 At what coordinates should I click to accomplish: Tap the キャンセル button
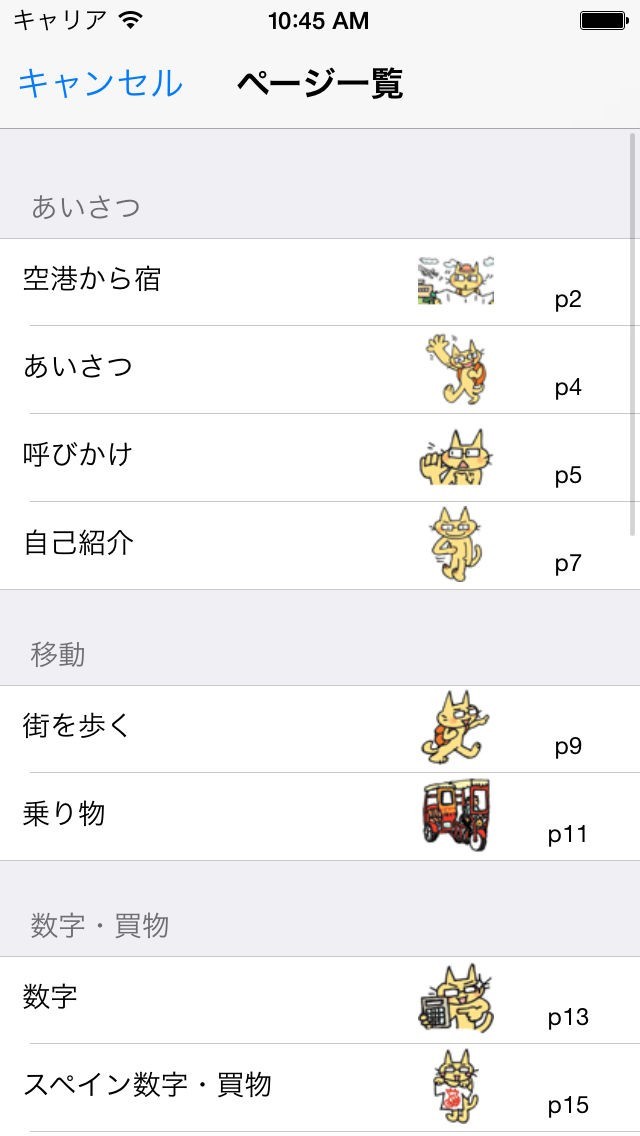[x=100, y=84]
